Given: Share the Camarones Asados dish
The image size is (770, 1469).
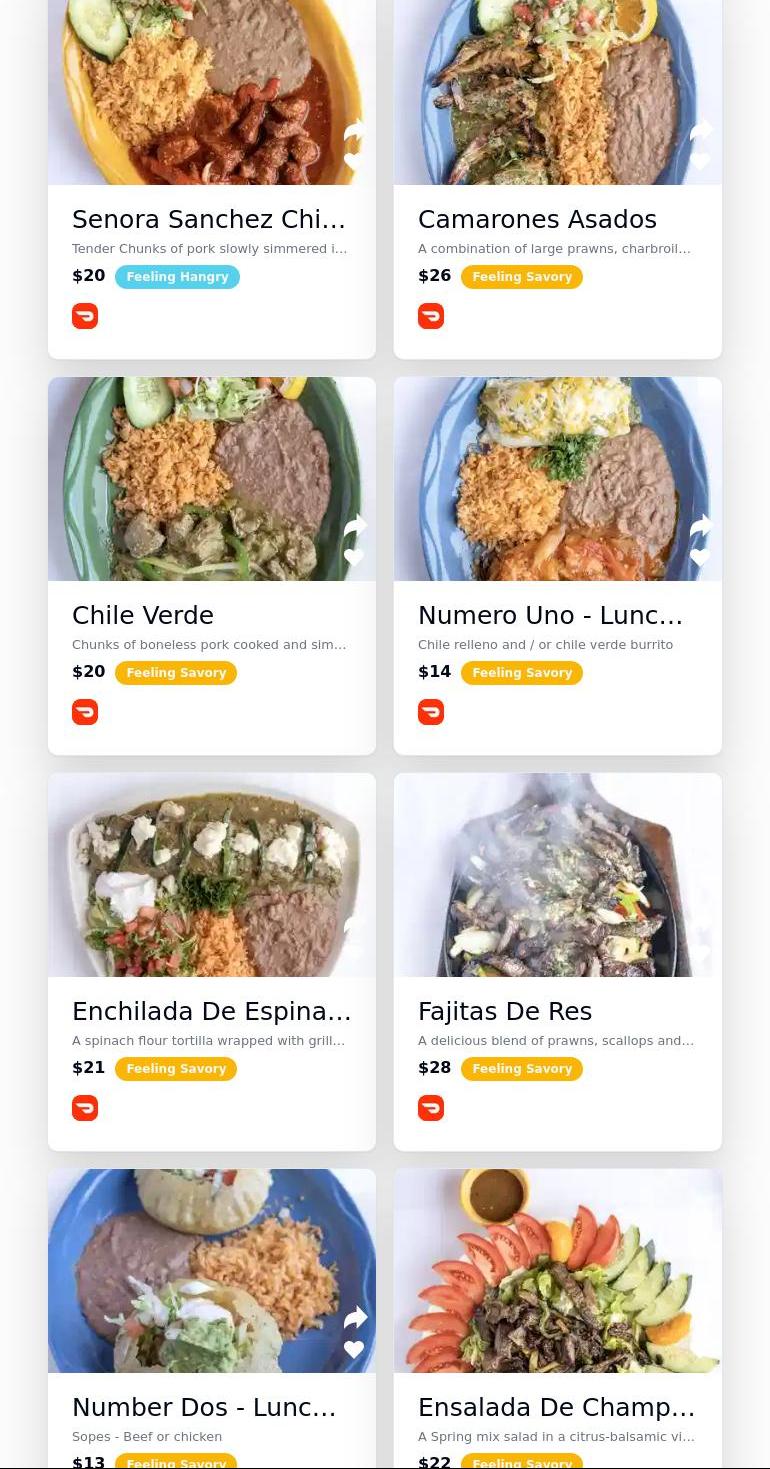Looking at the screenshot, I should click(701, 131).
